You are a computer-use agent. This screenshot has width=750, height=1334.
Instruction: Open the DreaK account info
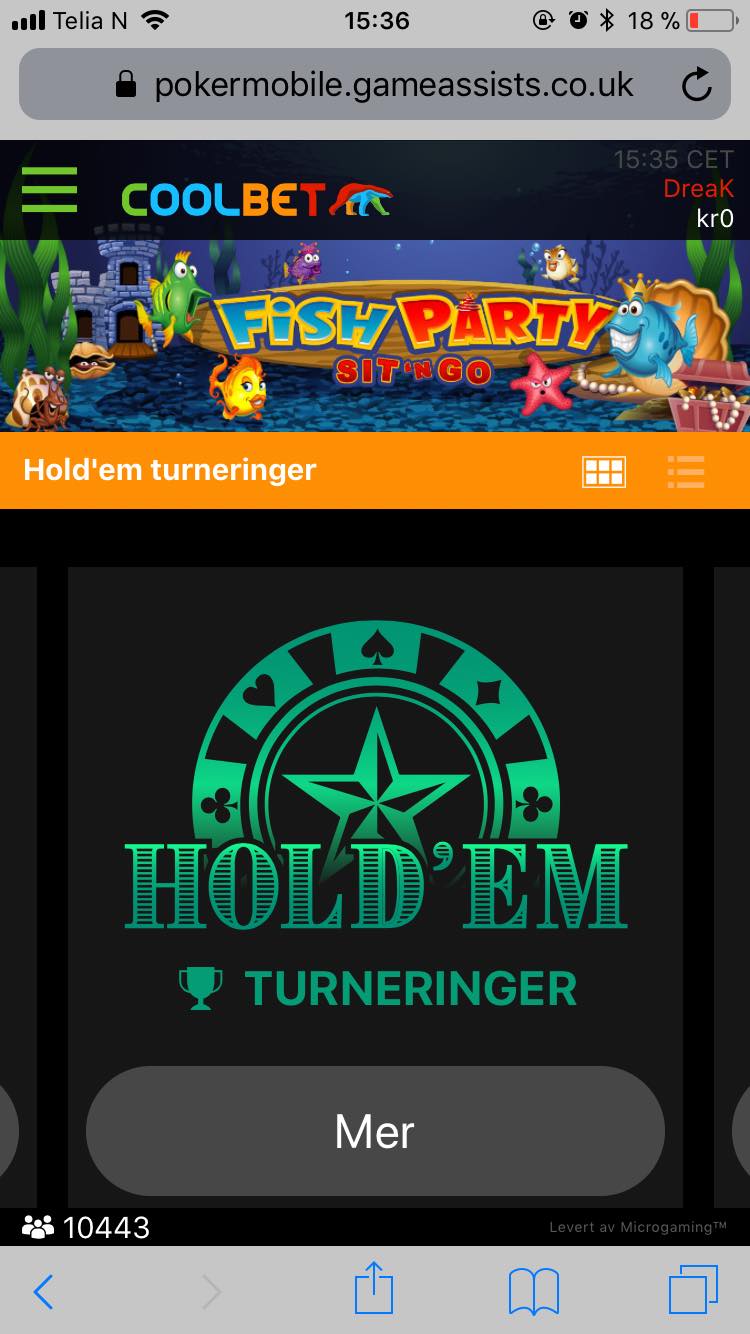tap(698, 188)
